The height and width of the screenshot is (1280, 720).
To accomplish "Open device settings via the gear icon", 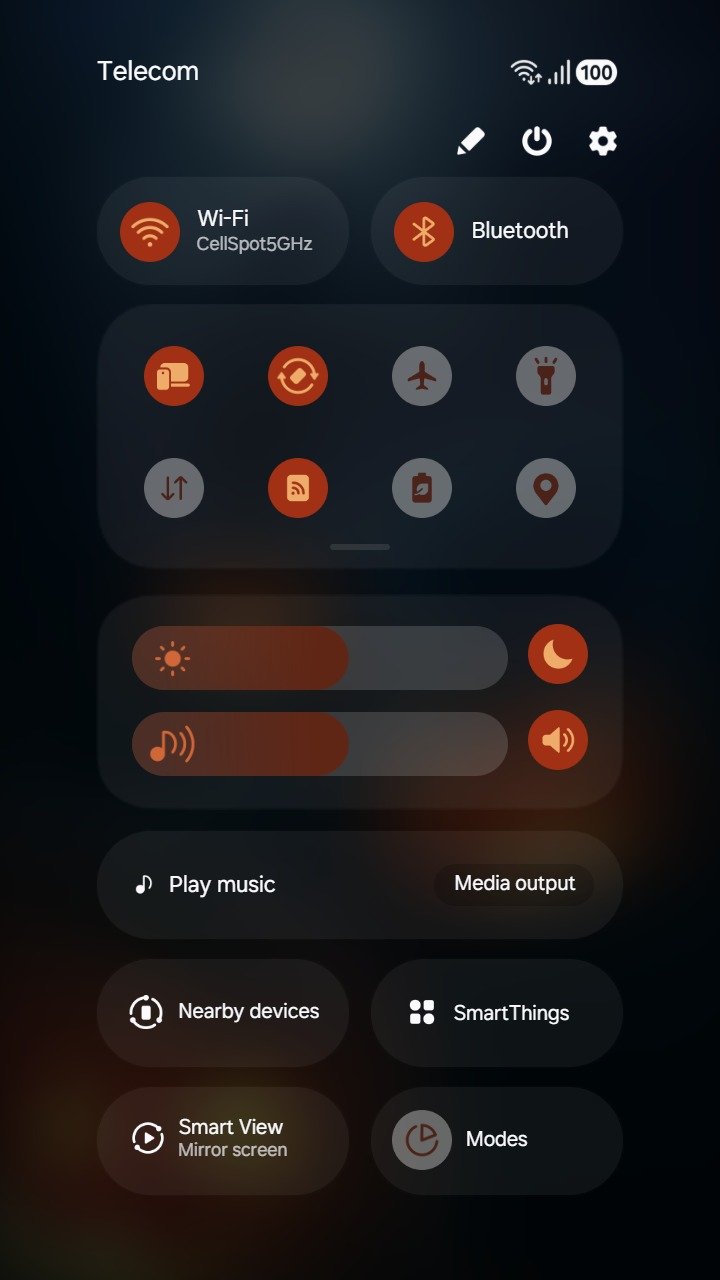I will [x=602, y=142].
